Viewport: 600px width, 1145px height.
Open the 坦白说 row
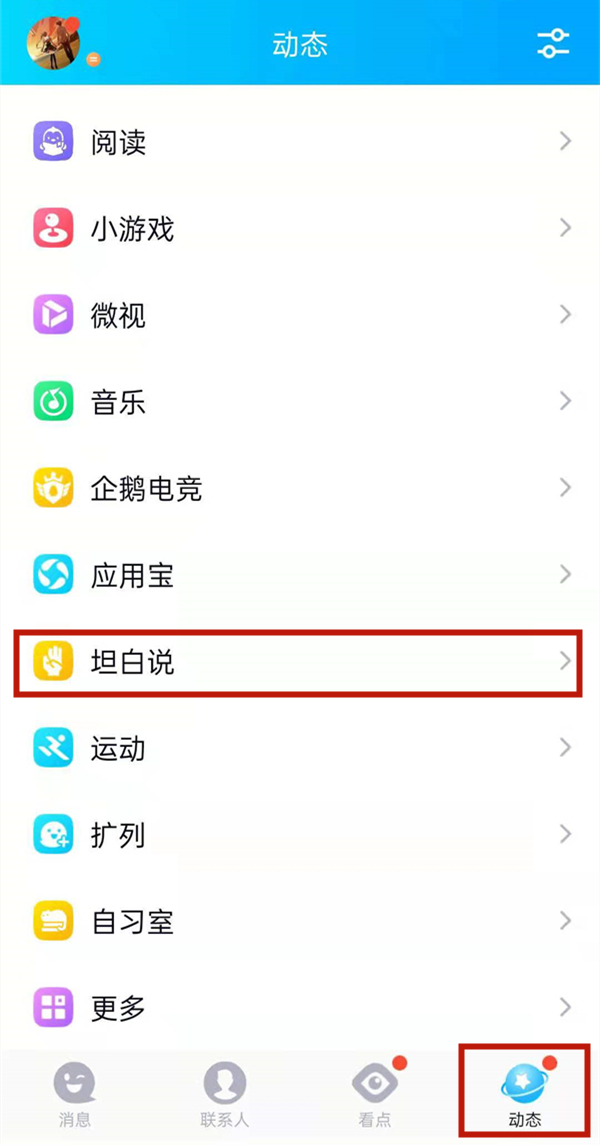300,661
